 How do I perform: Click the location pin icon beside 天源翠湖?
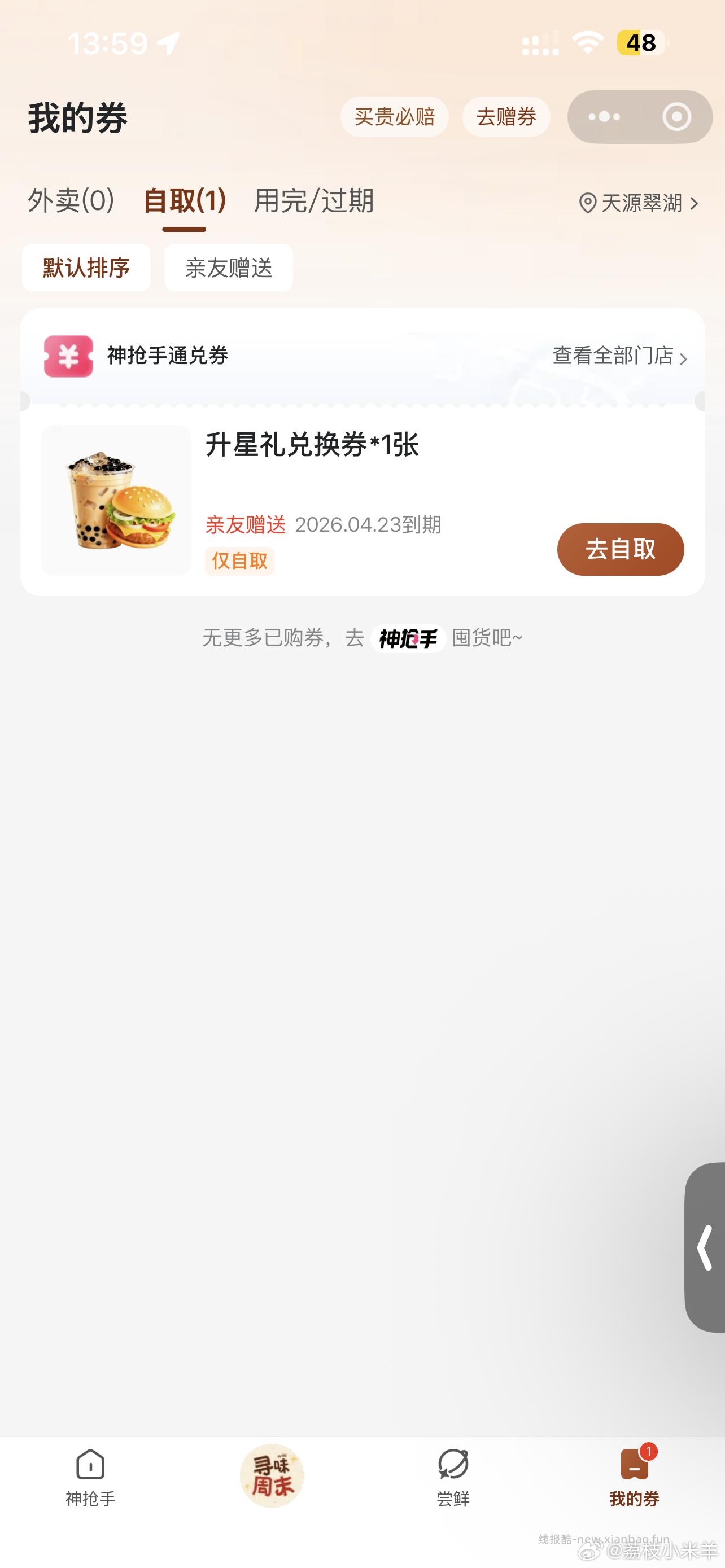(586, 205)
